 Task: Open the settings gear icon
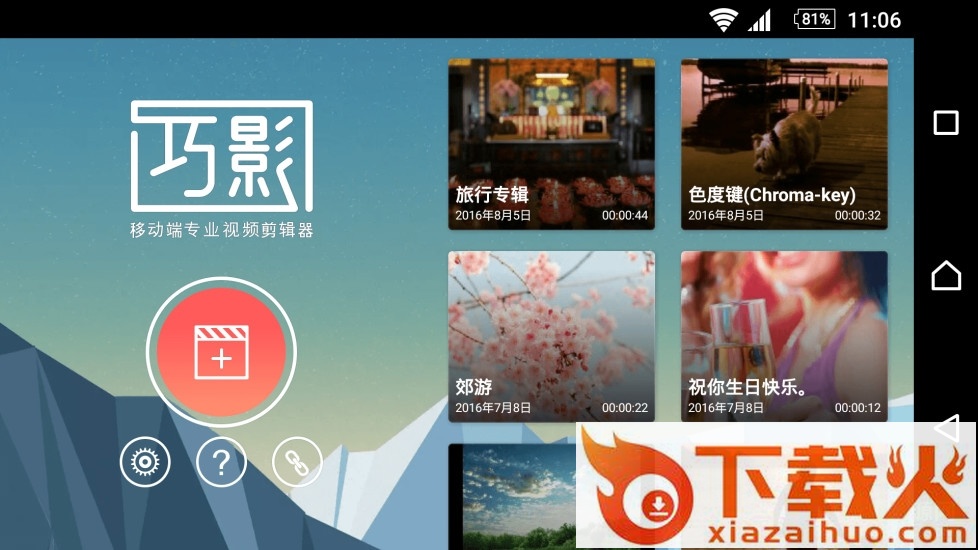[x=146, y=462]
